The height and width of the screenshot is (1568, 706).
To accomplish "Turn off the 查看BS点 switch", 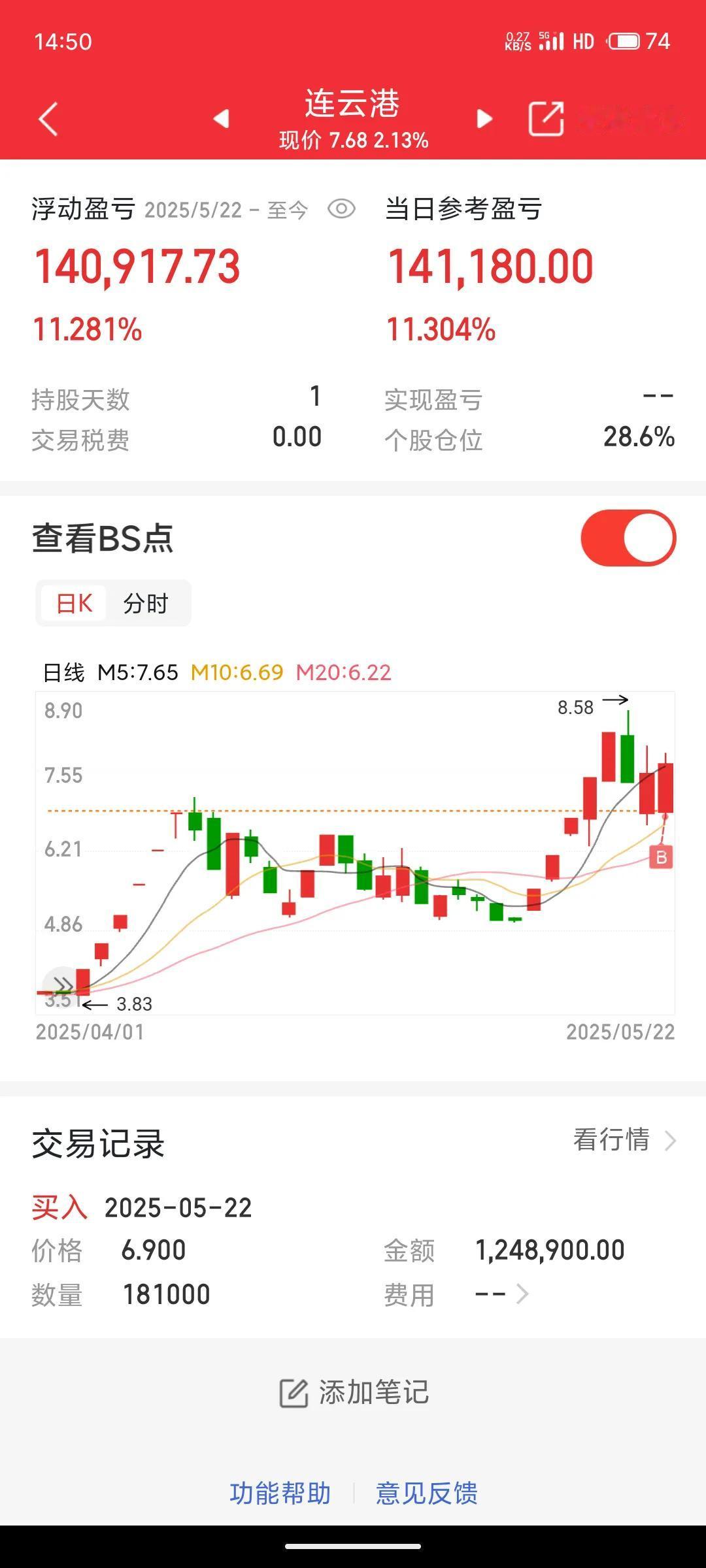I will (x=628, y=538).
